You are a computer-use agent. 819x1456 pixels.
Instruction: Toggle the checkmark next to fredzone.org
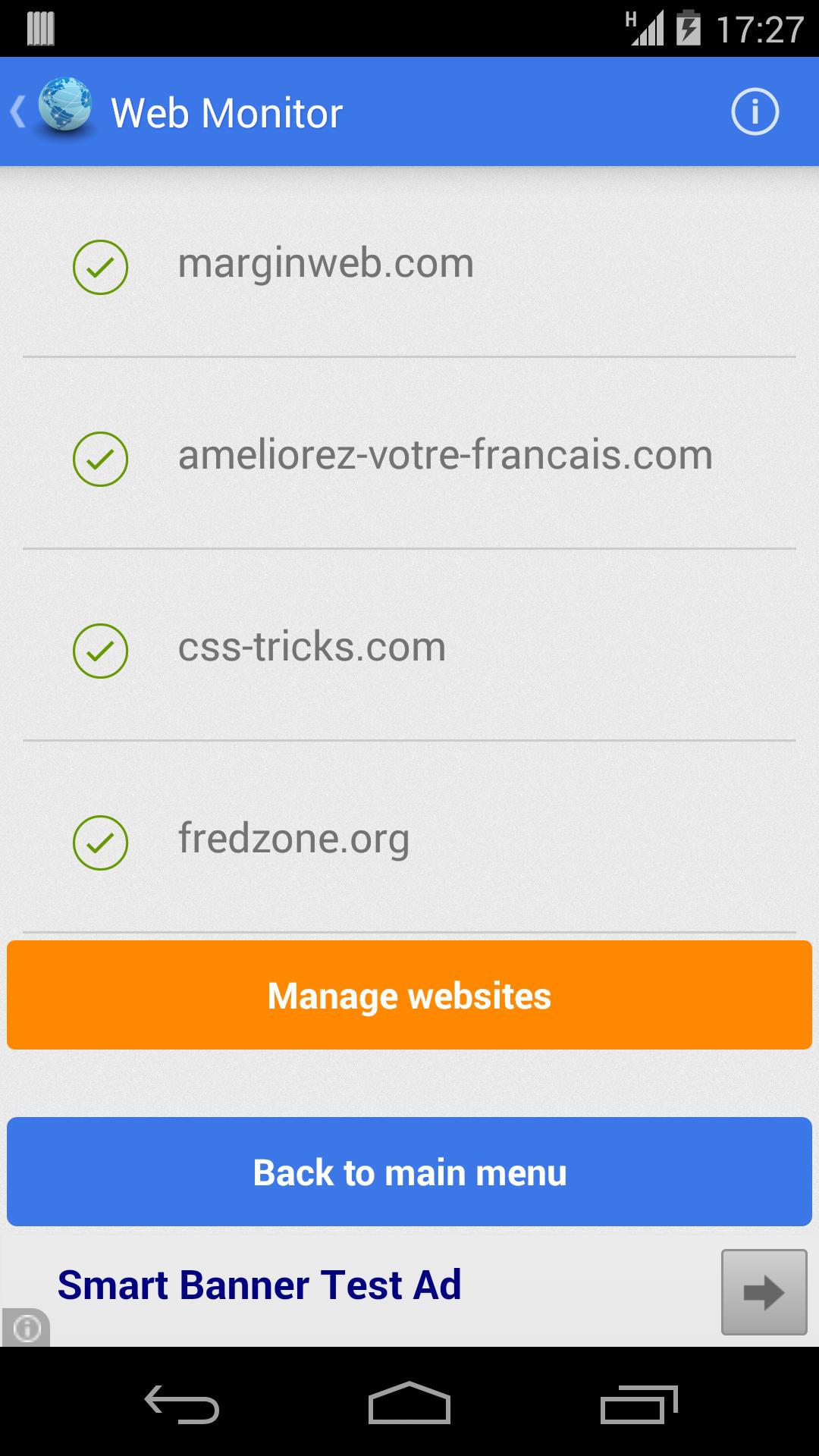101,842
